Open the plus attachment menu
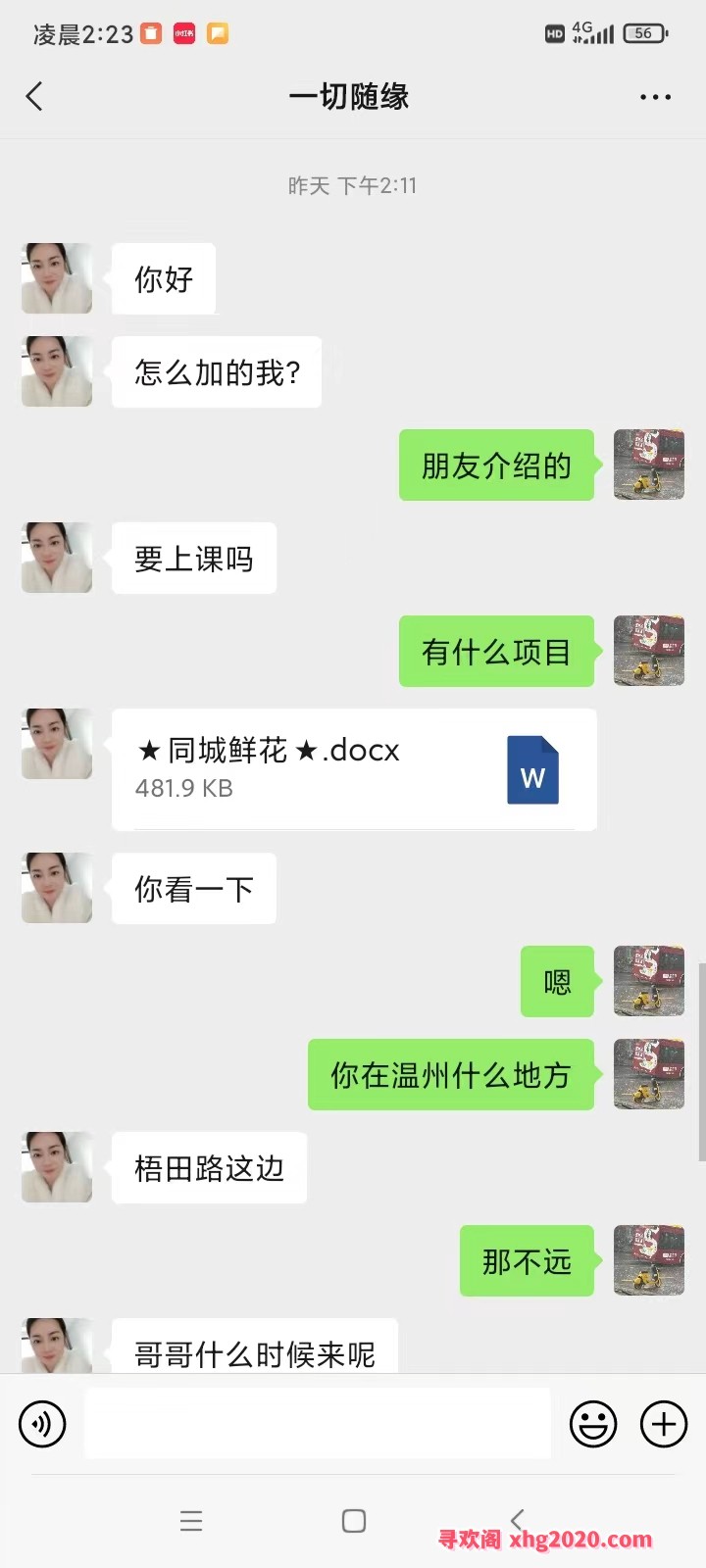The height and width of the screenshot is (1568, 706). click(664, 1424)
